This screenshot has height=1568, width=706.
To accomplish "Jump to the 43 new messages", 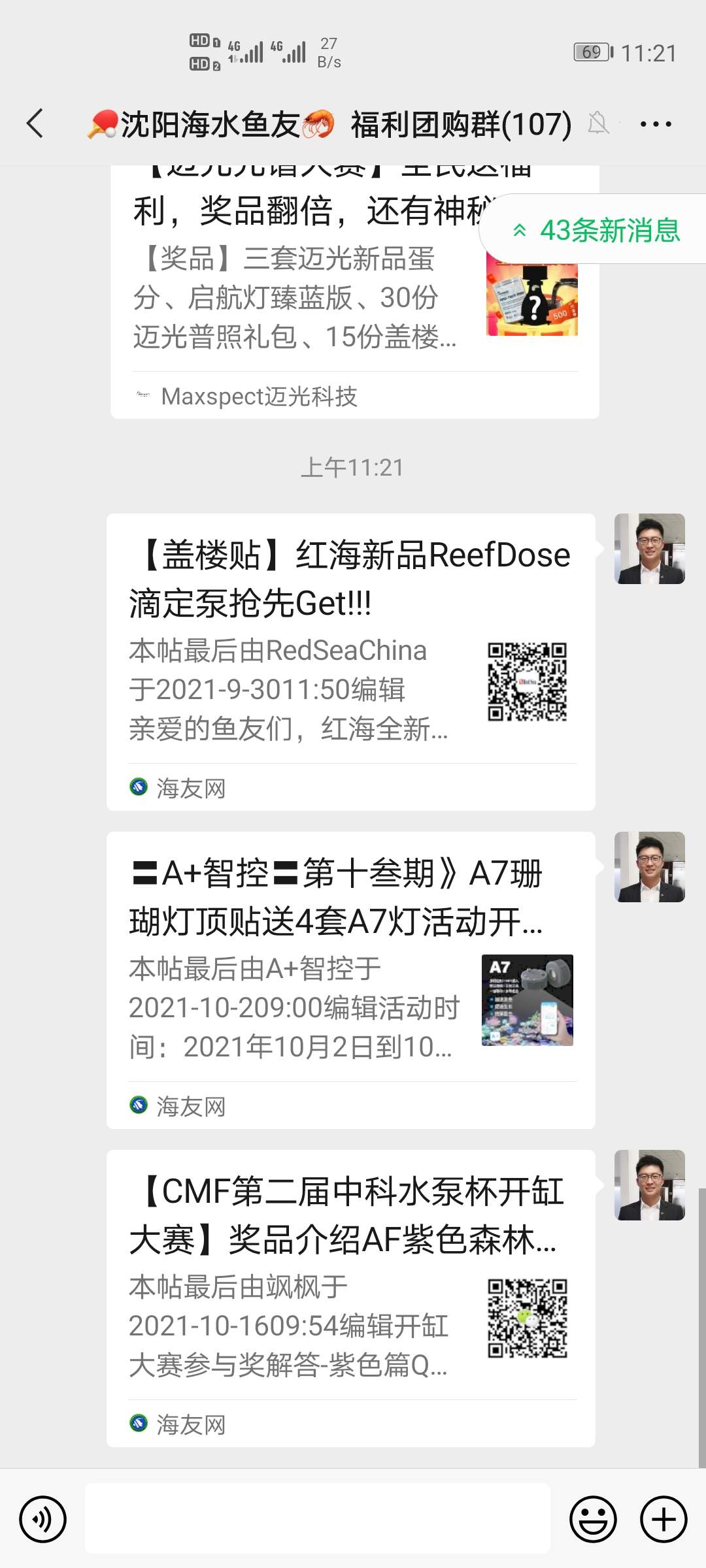I will tap(598, 230).
